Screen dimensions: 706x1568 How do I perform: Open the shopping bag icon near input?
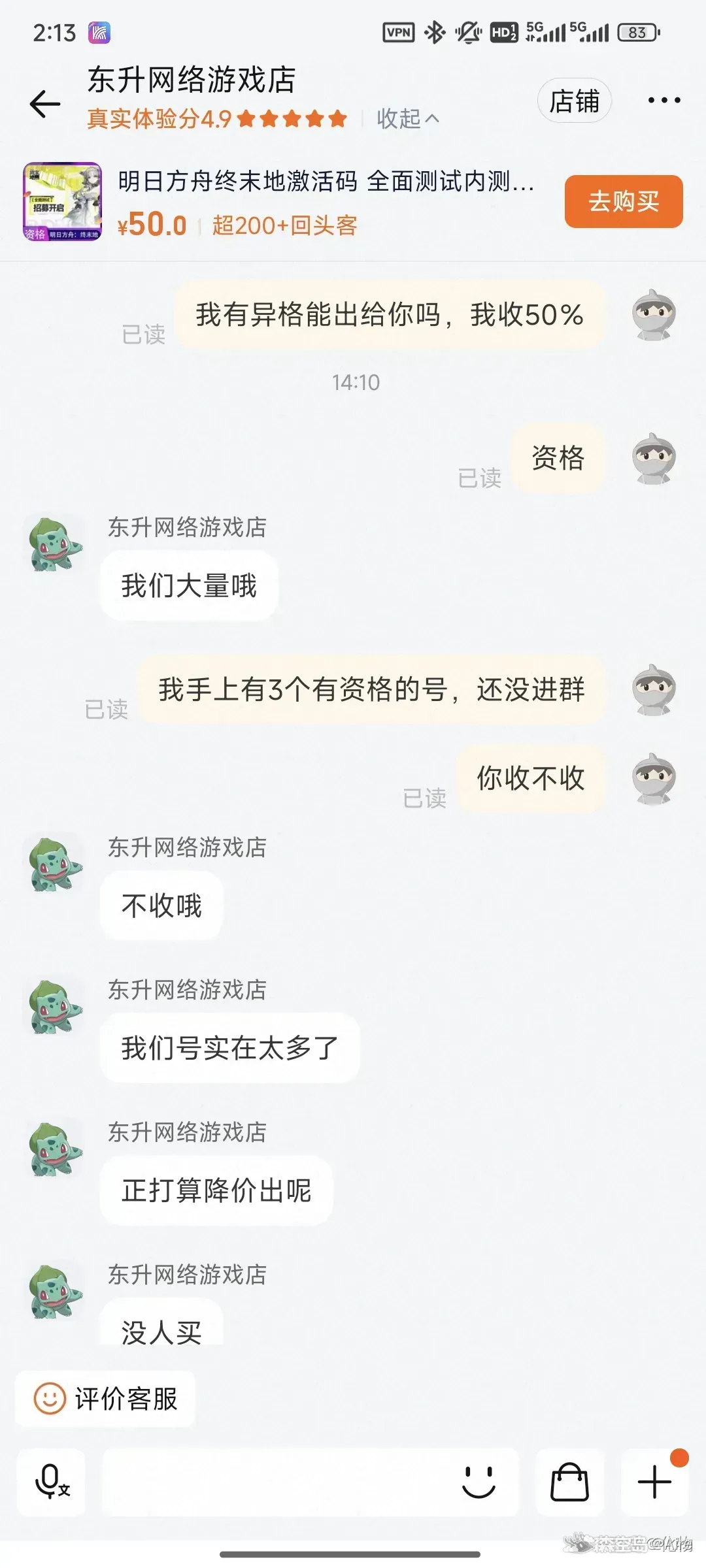570,1482
